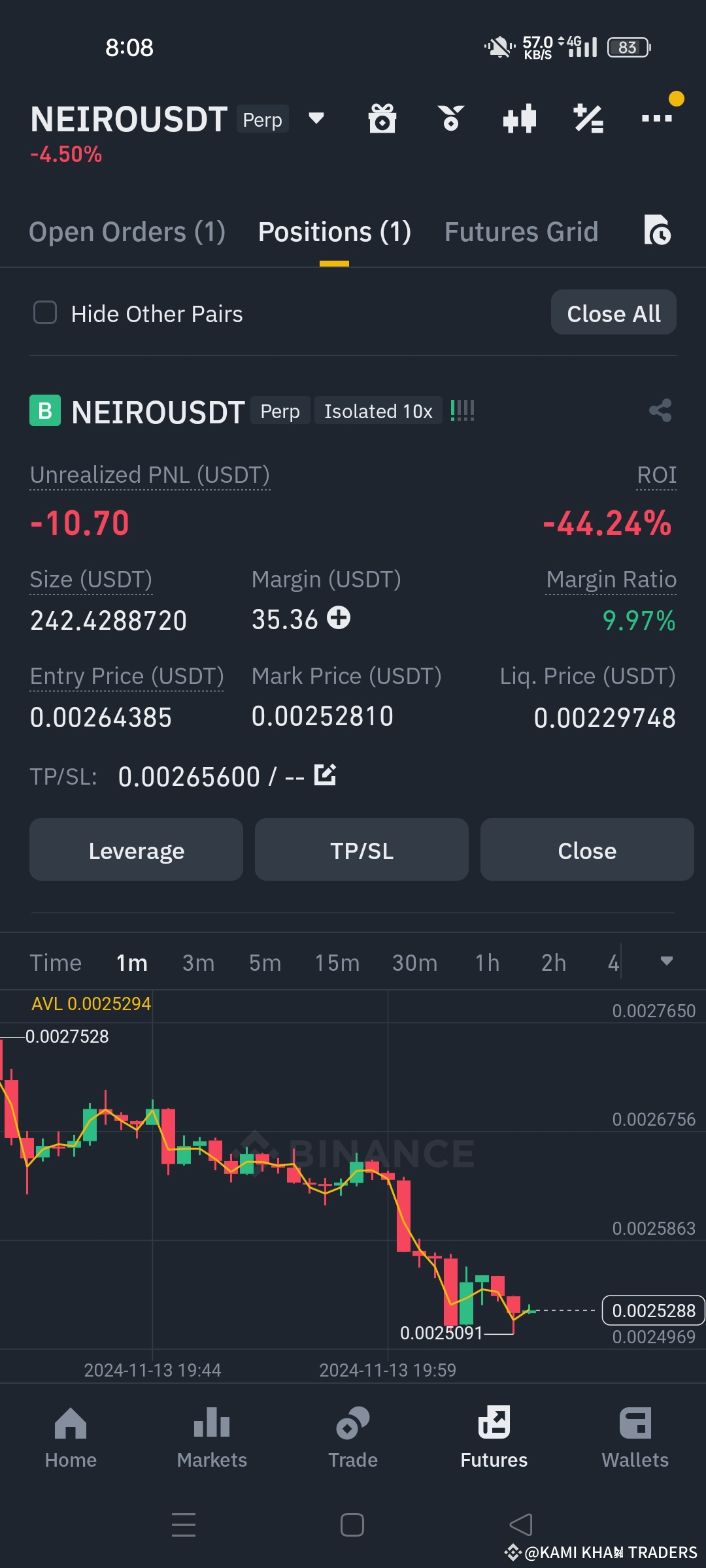Open the Futures Grid tab
The width and height of the screenshot is (706, 1568).
tap(521, 232)
